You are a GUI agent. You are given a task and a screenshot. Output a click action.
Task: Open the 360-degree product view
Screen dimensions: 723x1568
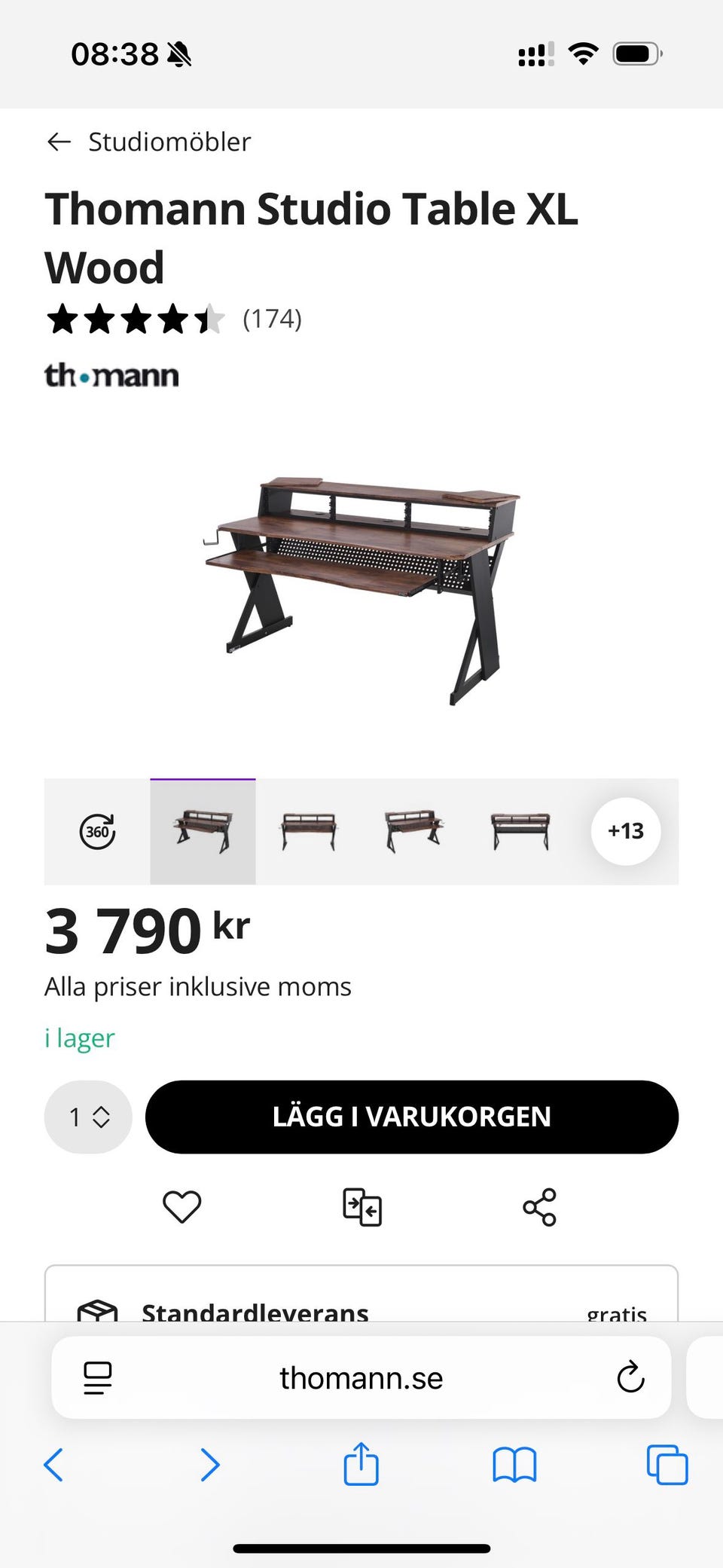click(96, 831)
